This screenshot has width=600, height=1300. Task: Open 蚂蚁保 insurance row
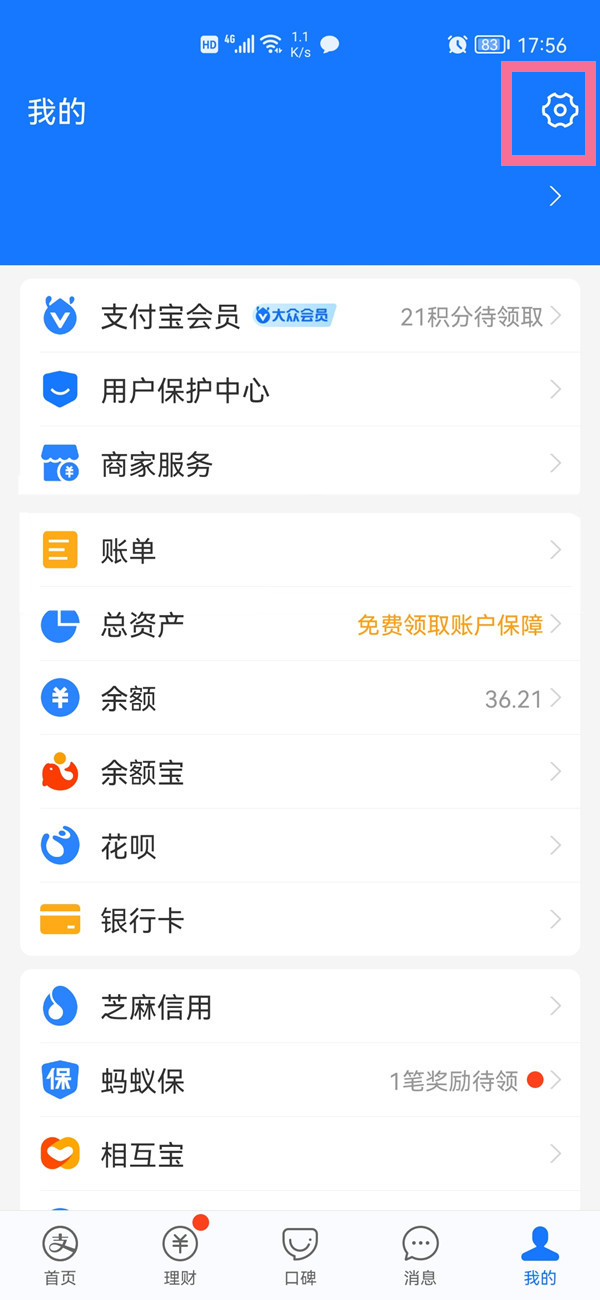[x=300, y=1080]
